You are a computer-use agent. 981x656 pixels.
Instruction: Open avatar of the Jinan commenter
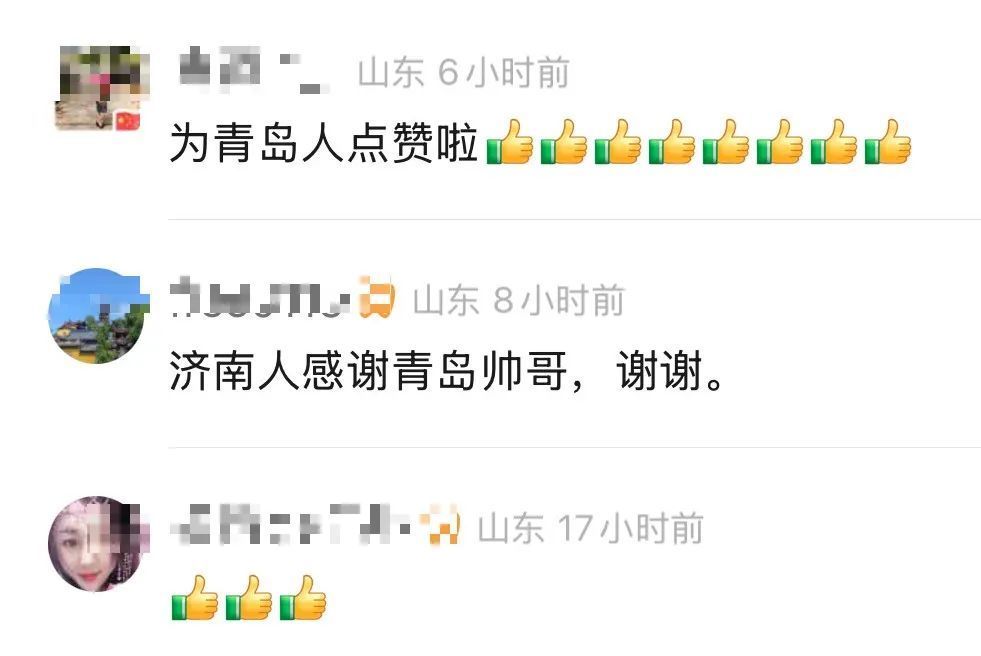point(96,315)
